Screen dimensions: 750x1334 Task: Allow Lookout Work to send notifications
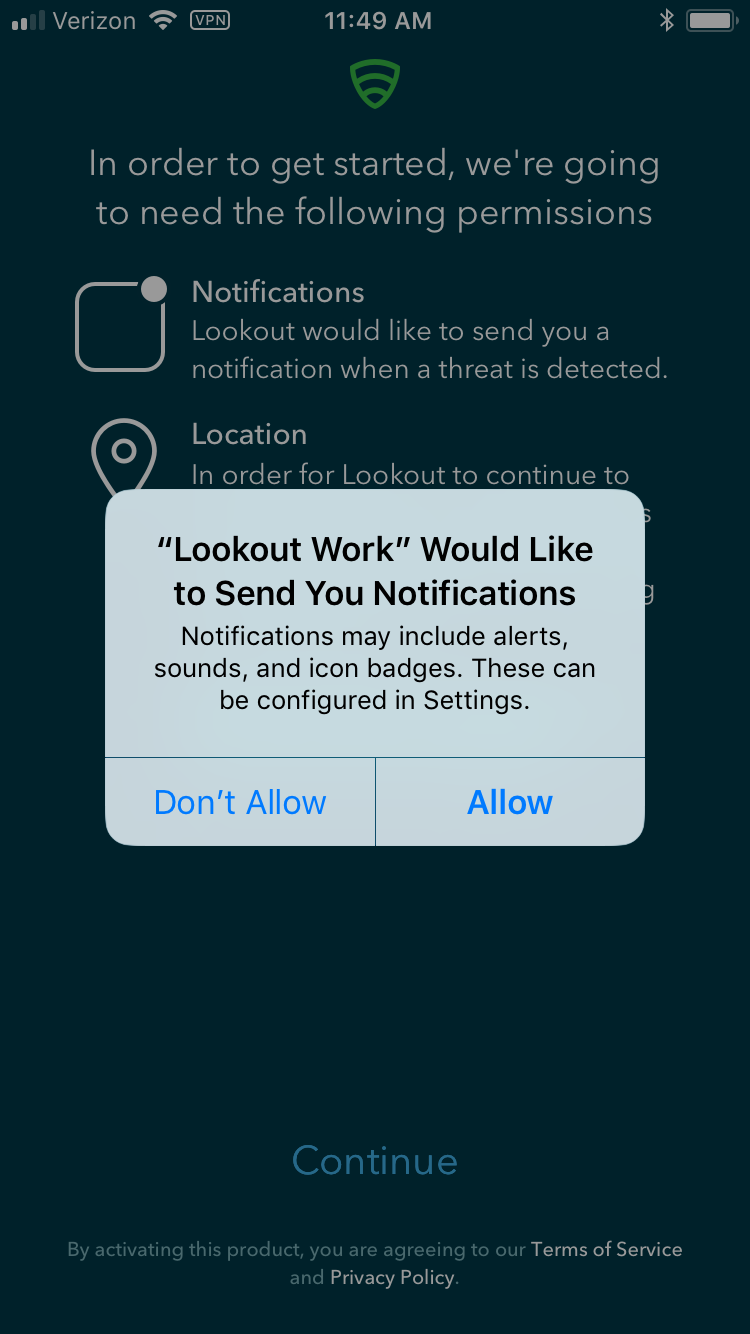[510, 802]
